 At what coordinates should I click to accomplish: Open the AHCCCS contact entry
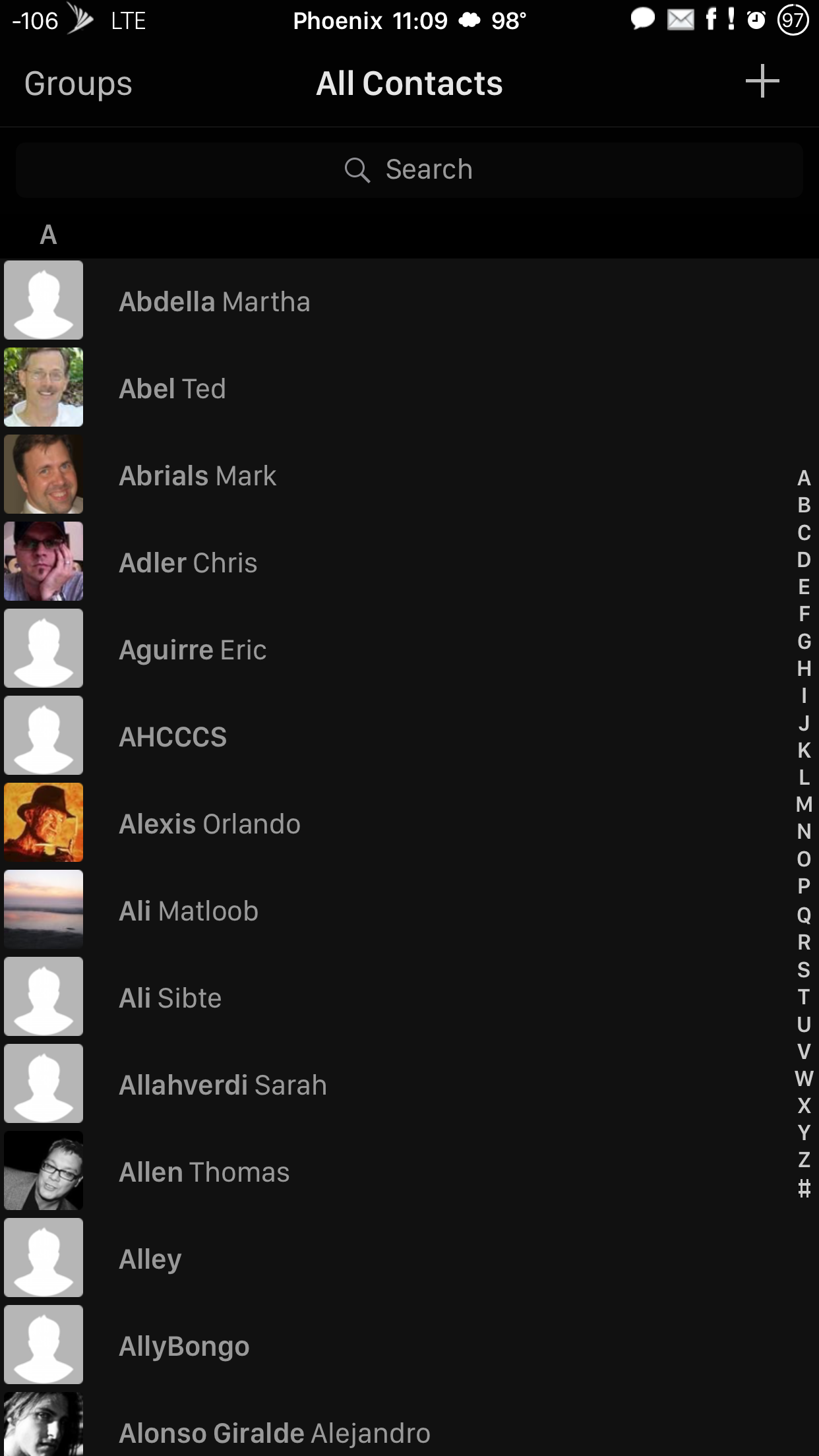pyautogui.click(x=409, y=737)
